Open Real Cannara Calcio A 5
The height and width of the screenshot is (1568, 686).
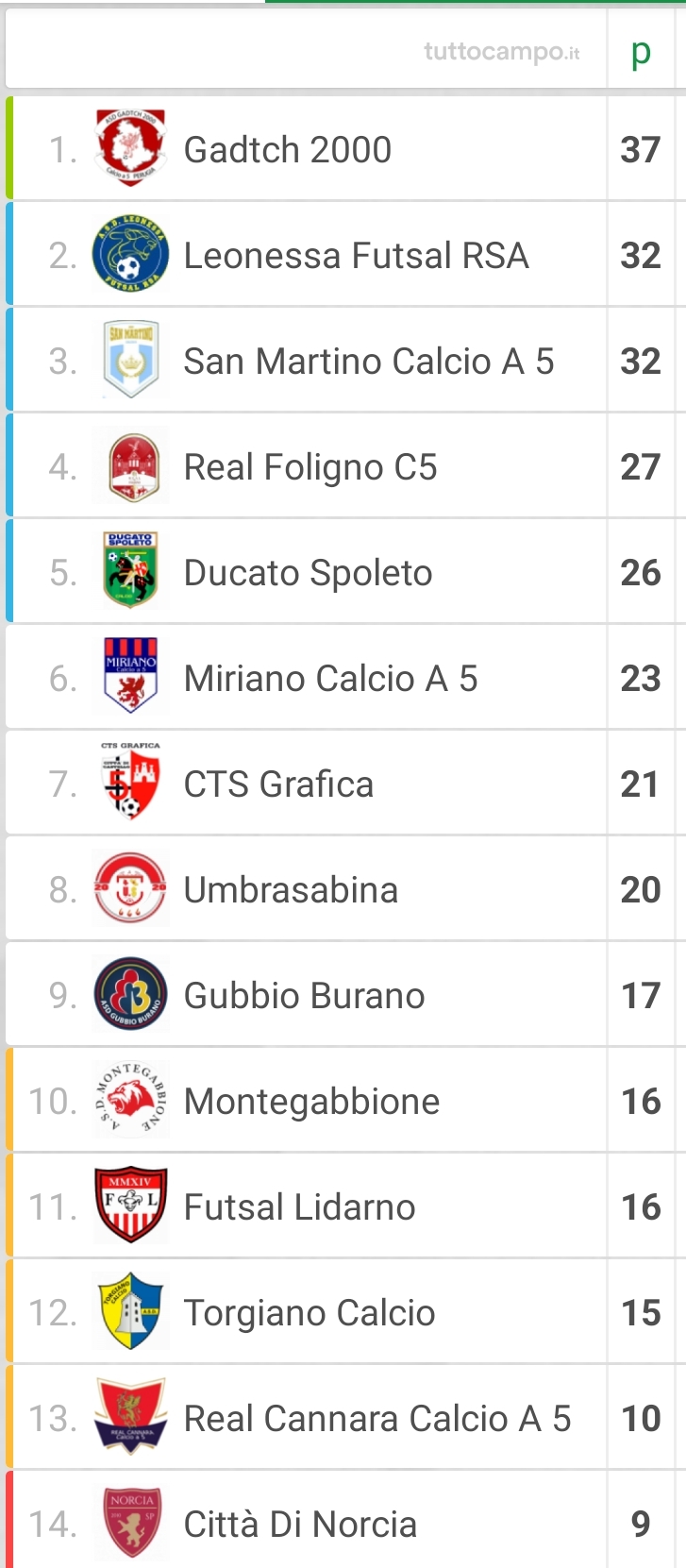tap(345, 1418)
